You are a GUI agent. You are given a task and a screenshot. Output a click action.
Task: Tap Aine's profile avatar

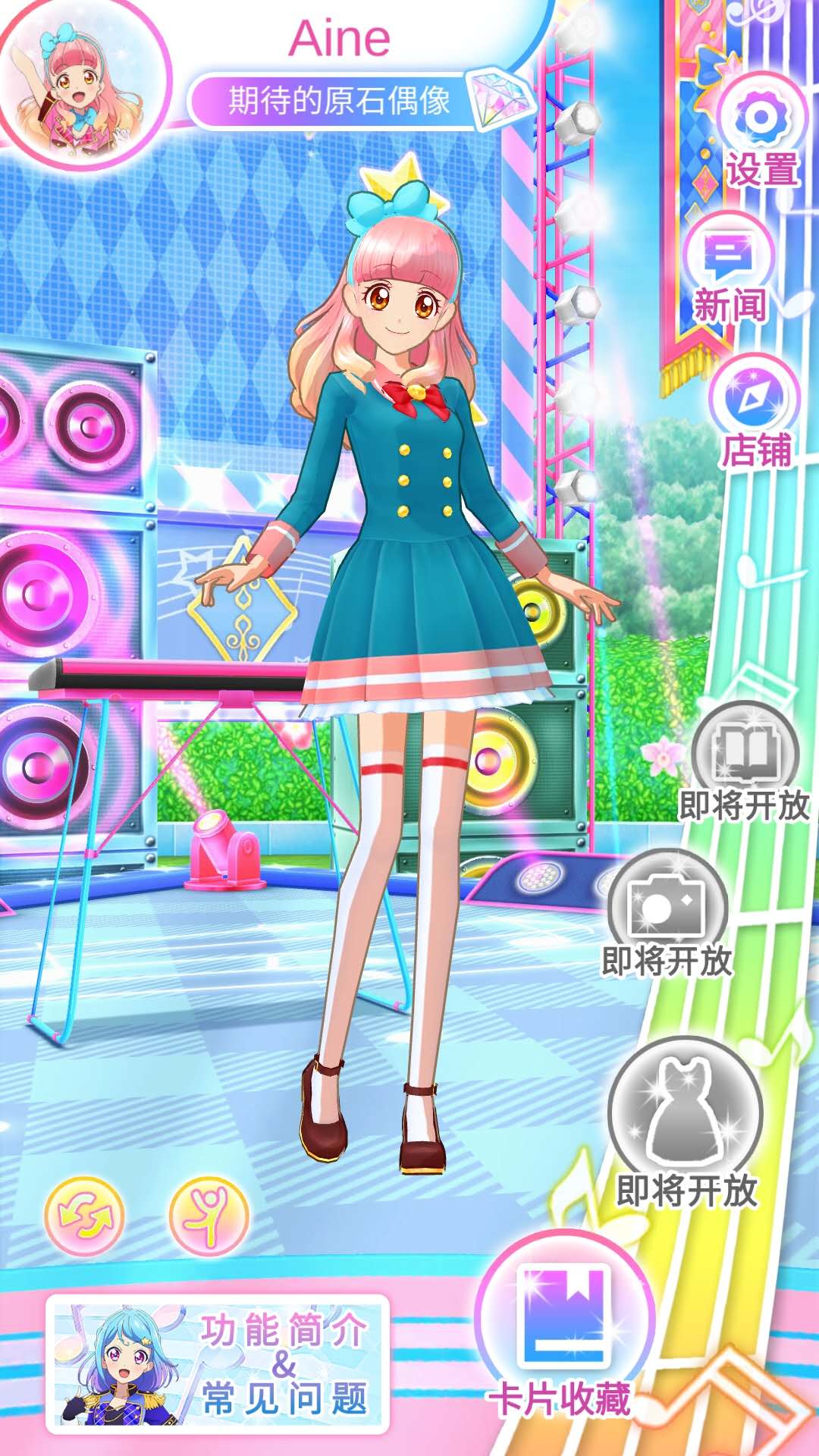click(82, 82)
